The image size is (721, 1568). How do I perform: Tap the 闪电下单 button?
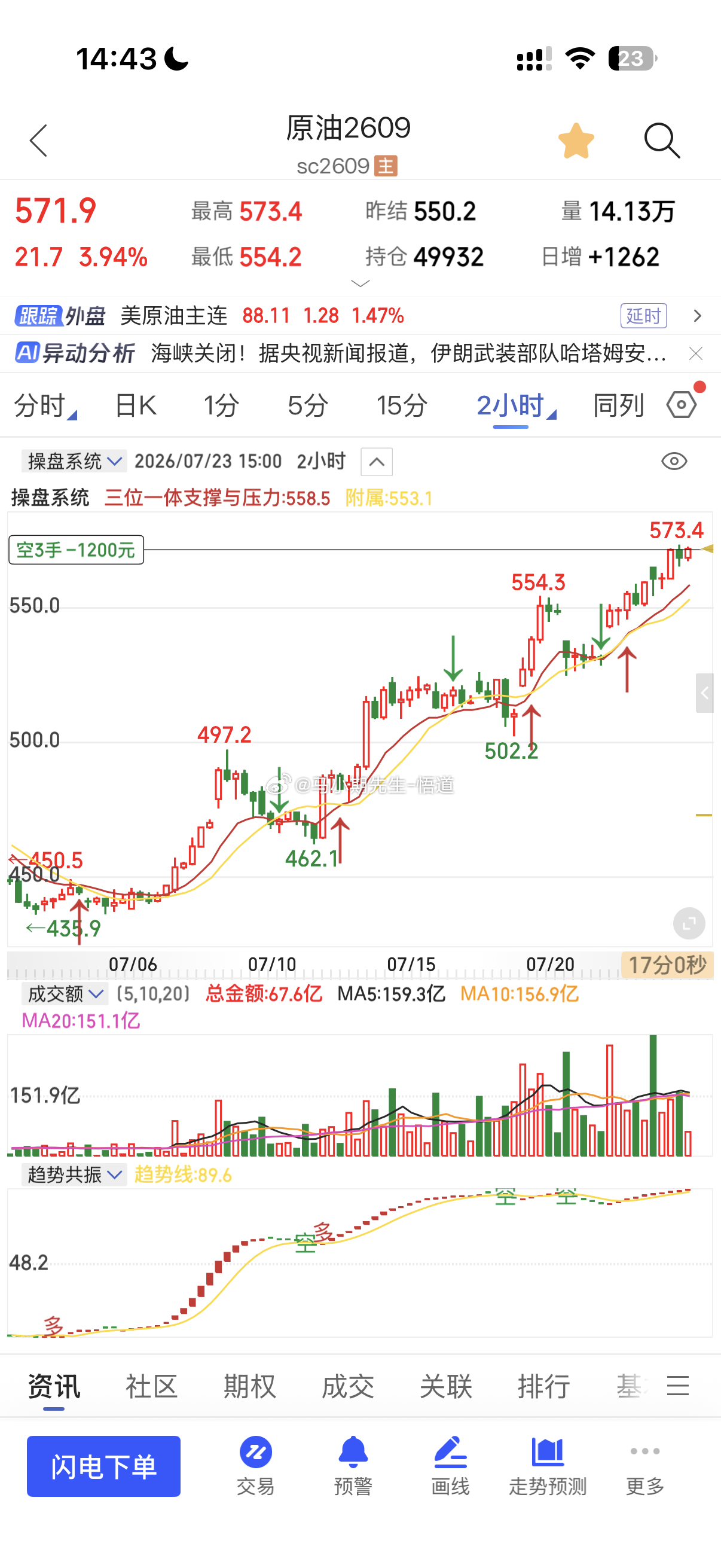103,1466
